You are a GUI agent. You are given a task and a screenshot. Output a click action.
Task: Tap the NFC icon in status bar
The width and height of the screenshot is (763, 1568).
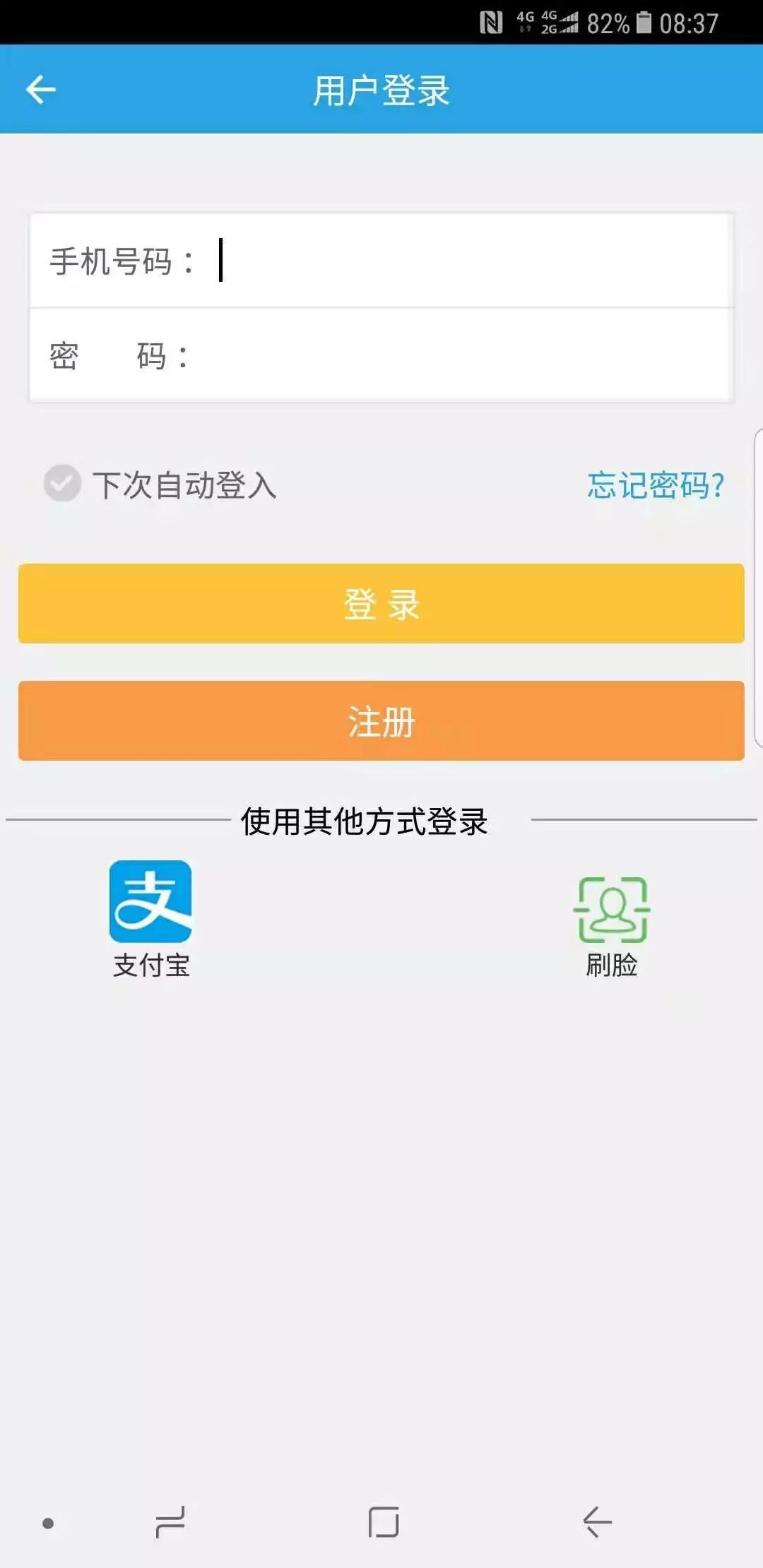492,23
